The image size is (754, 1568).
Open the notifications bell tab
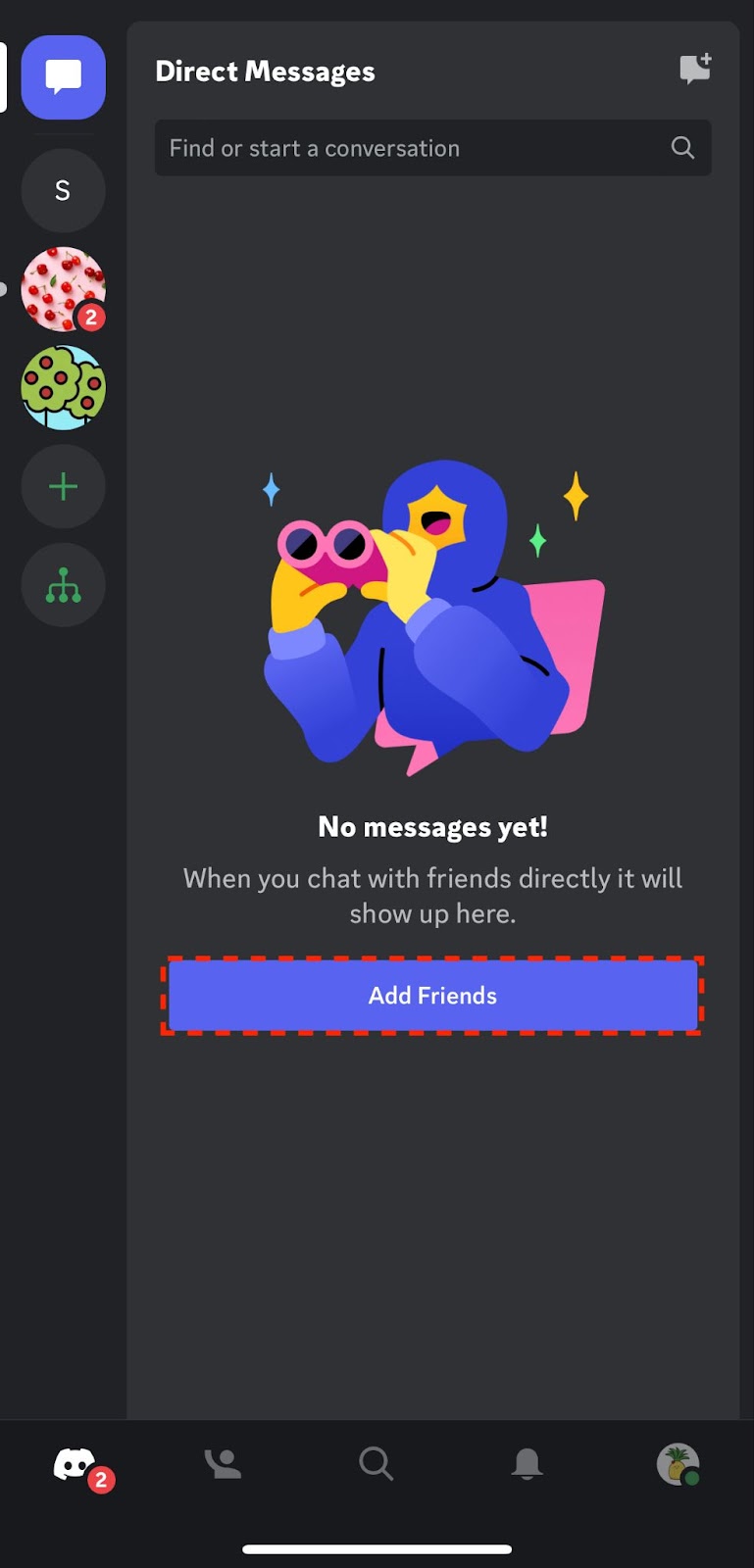coord(527,1464)
